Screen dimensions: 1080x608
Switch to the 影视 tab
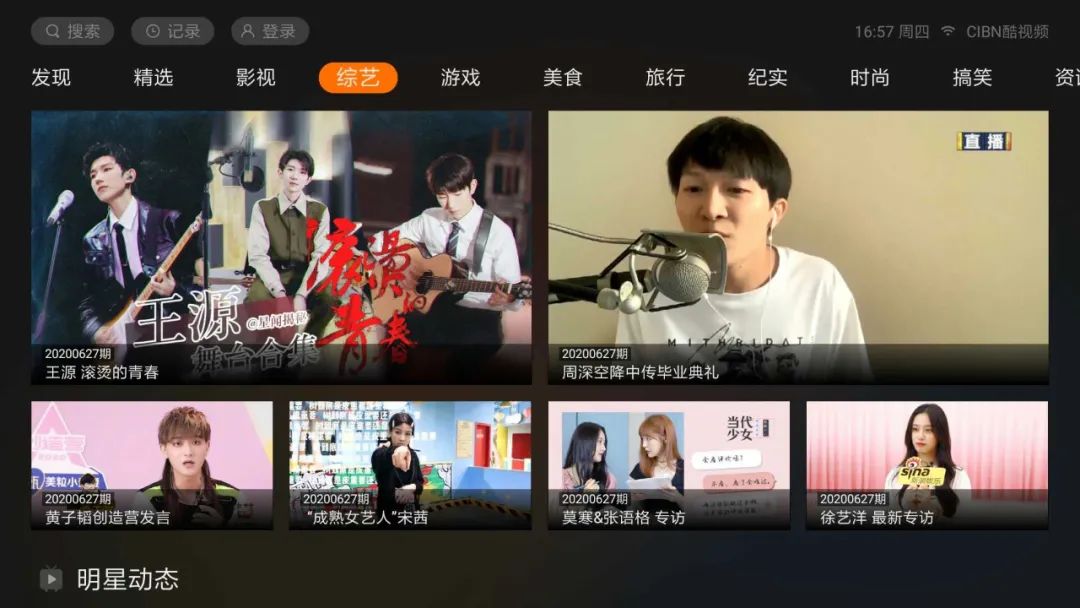coord(255,78)
